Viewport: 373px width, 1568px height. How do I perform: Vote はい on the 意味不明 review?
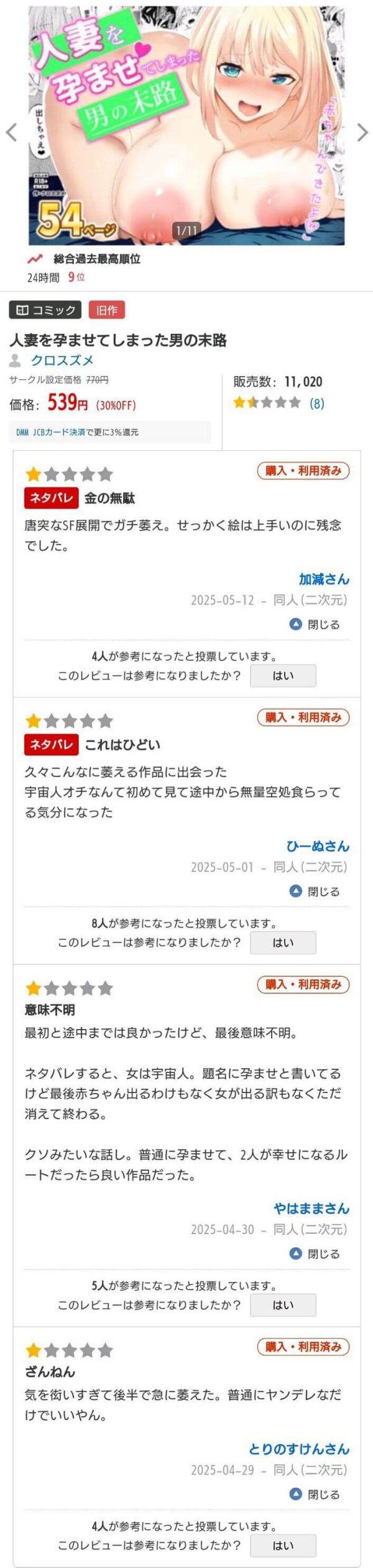click(x=283, y=1304)
